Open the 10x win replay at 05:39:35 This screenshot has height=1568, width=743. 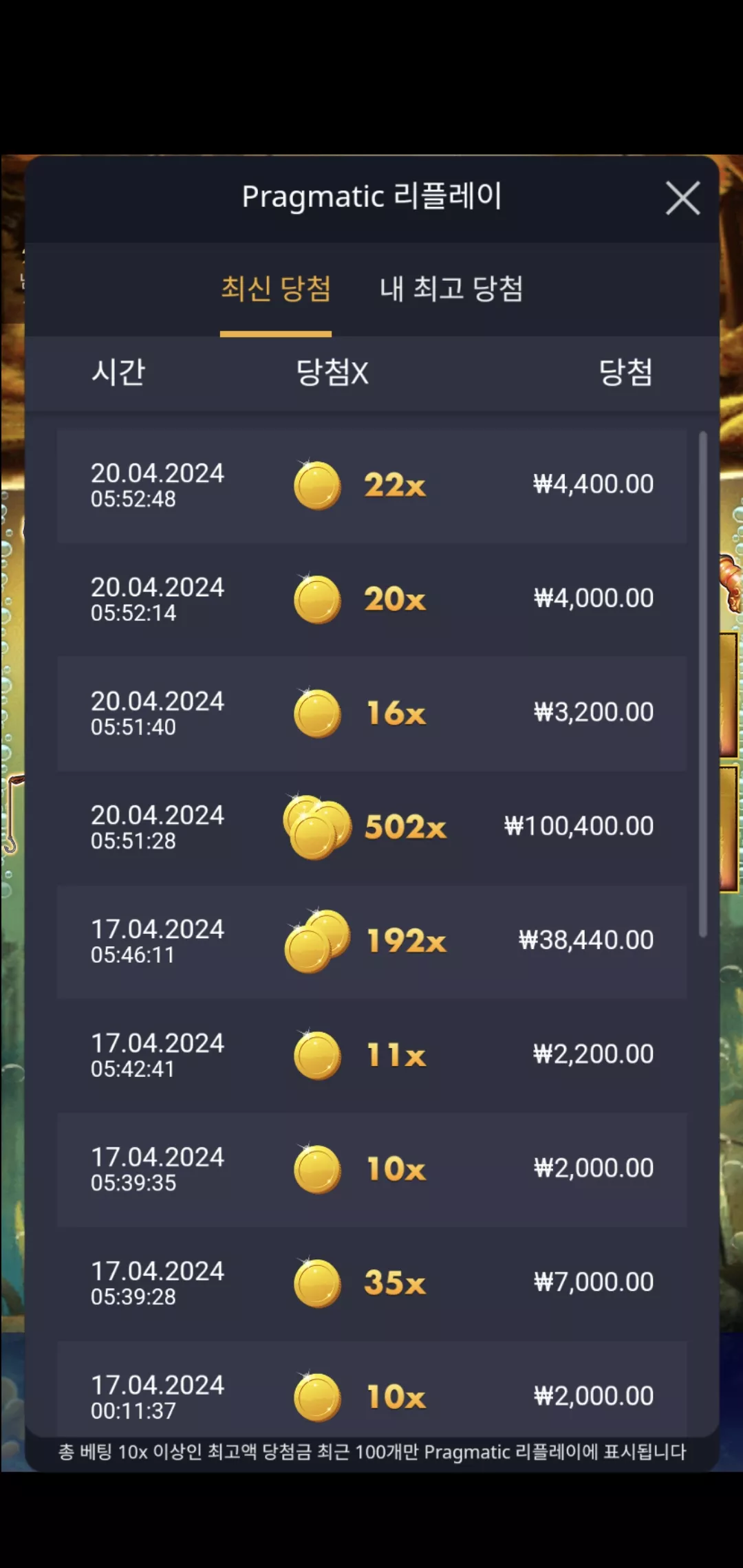(x=371, y=1169)
